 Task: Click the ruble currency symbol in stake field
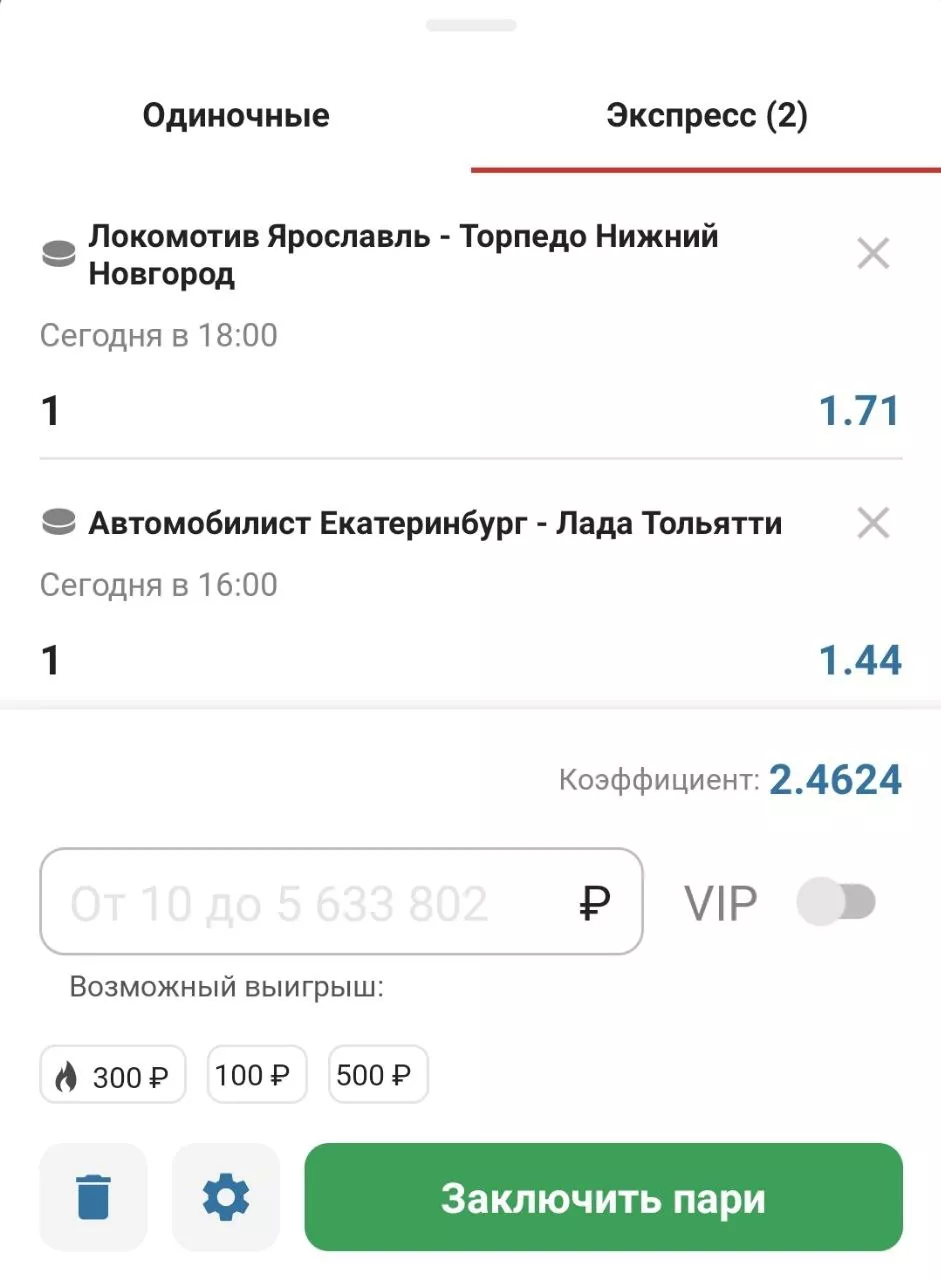pos(594,901)
